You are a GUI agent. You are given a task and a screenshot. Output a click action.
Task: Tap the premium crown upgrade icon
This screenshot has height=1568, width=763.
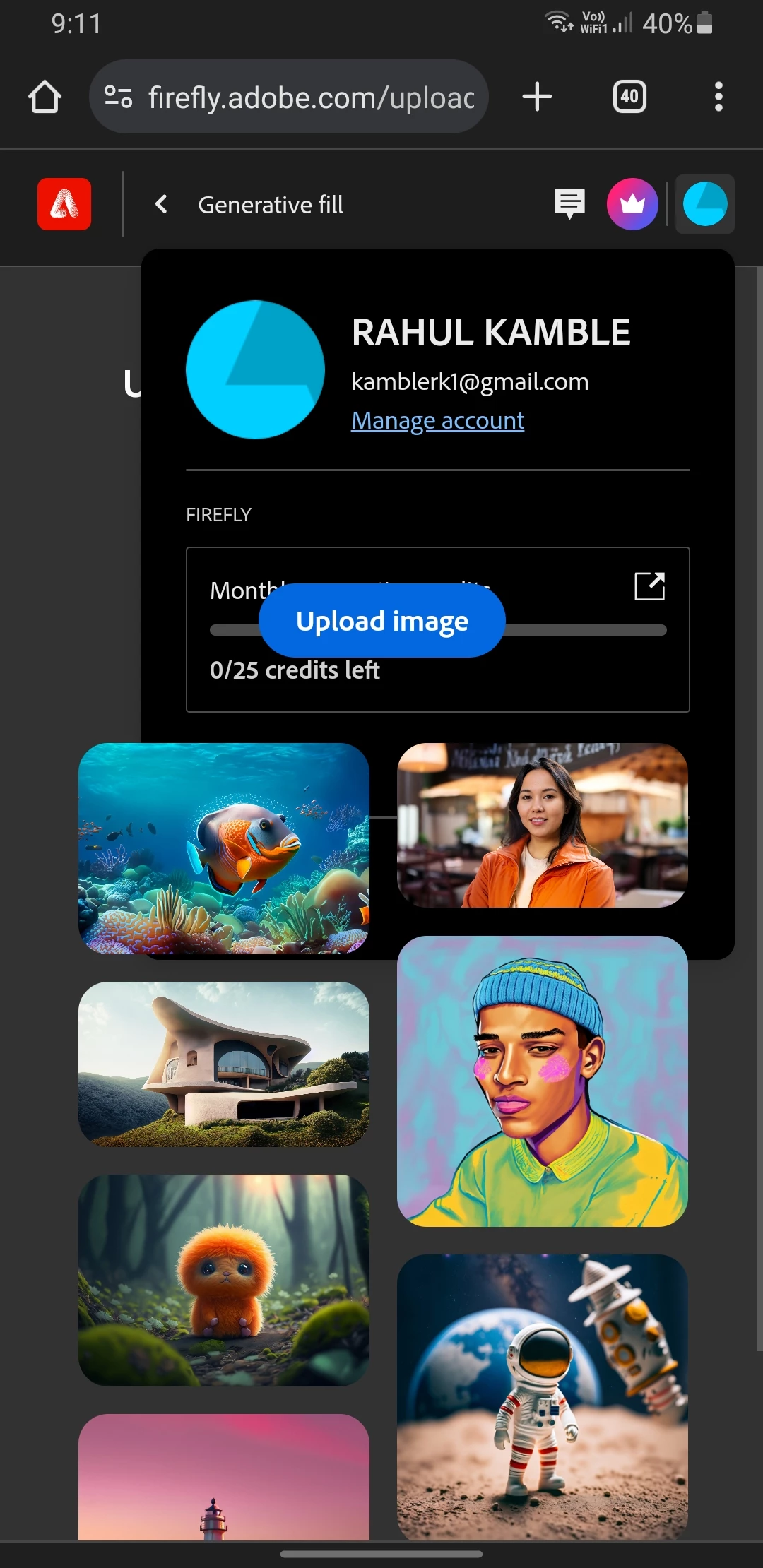[632, 204]
